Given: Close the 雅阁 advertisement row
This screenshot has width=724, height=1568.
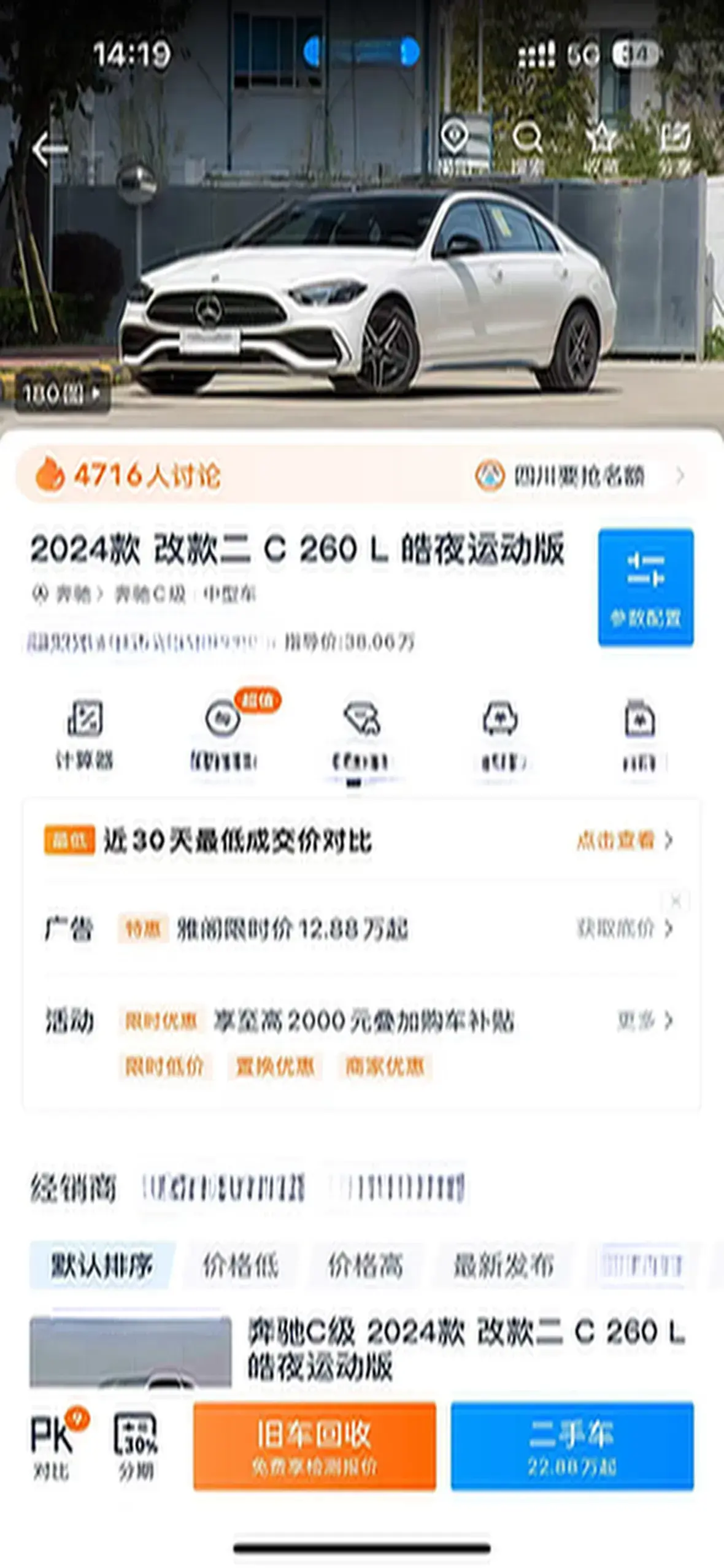Looking at the screenshot, I should [676, 901].
